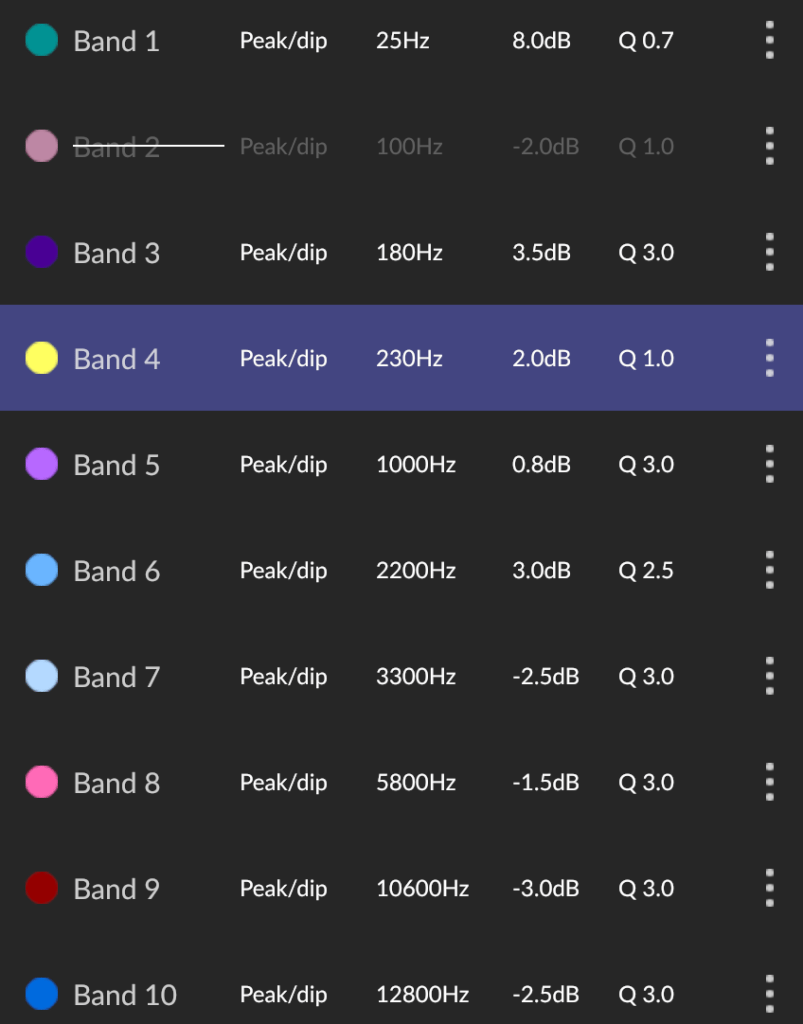
Task: Tap the Band 10 row at 12800Hz
Action: 400,994
